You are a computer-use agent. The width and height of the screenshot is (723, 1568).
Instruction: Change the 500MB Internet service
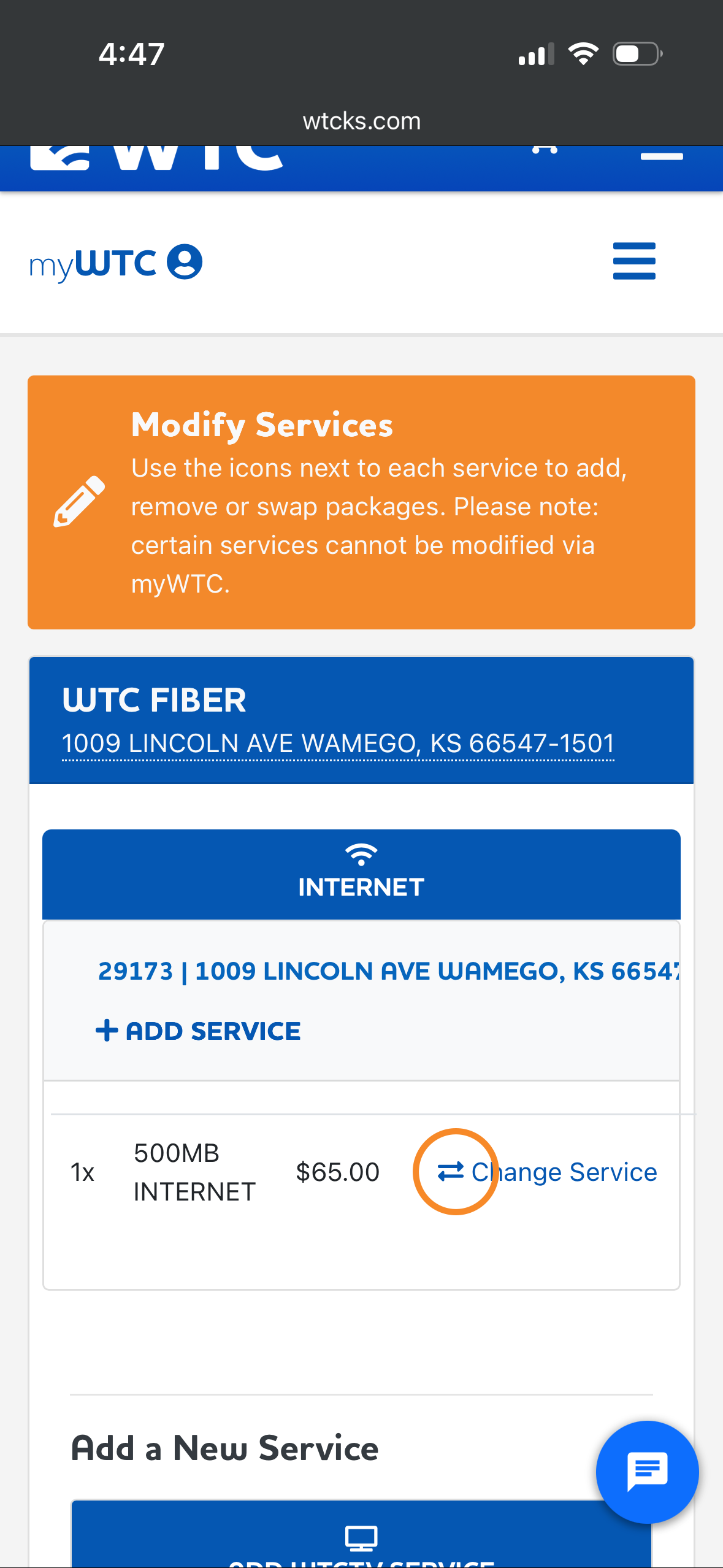tap(546, 1172)
